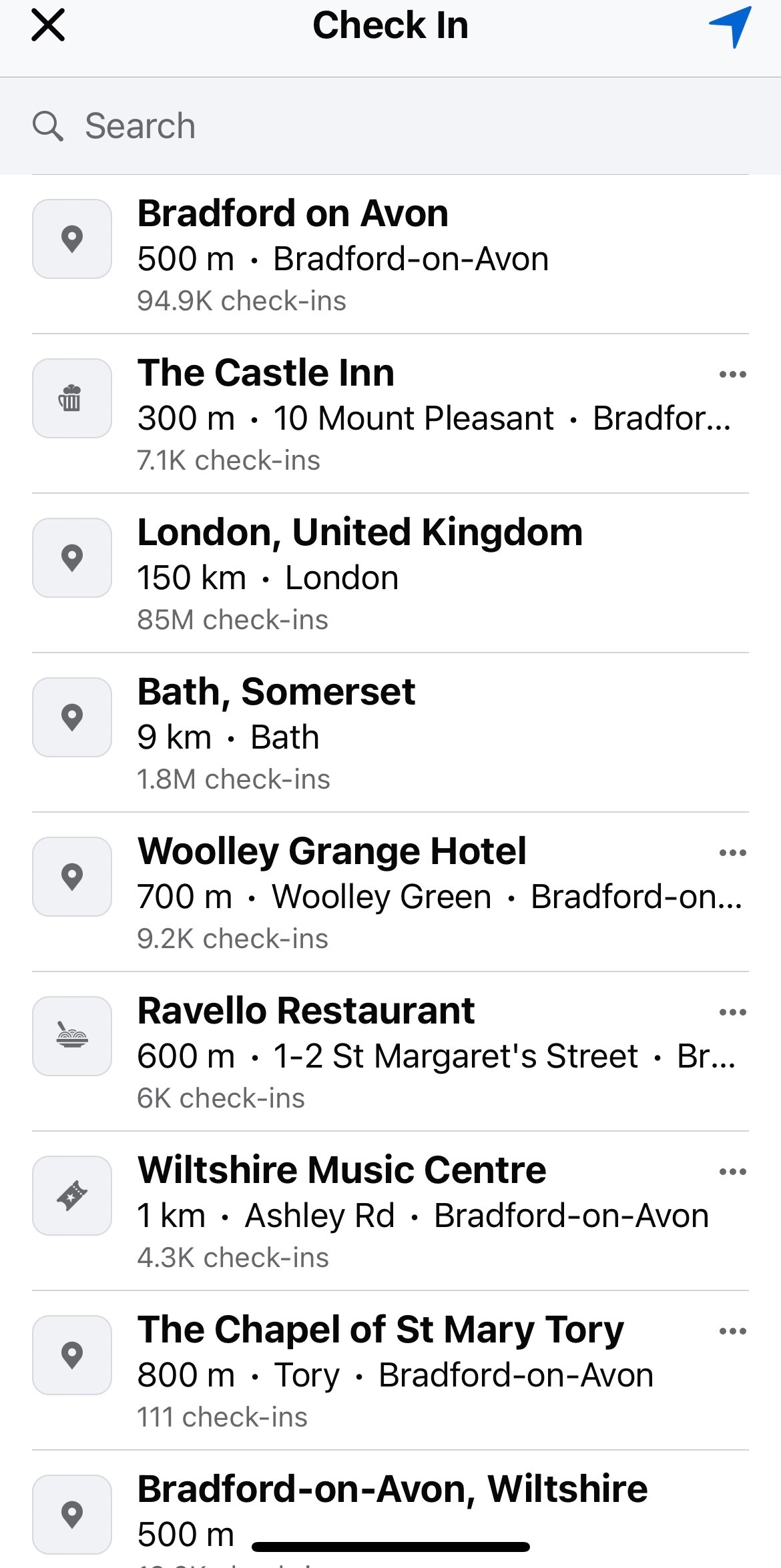Close the Check In screen

pos(48,25)
